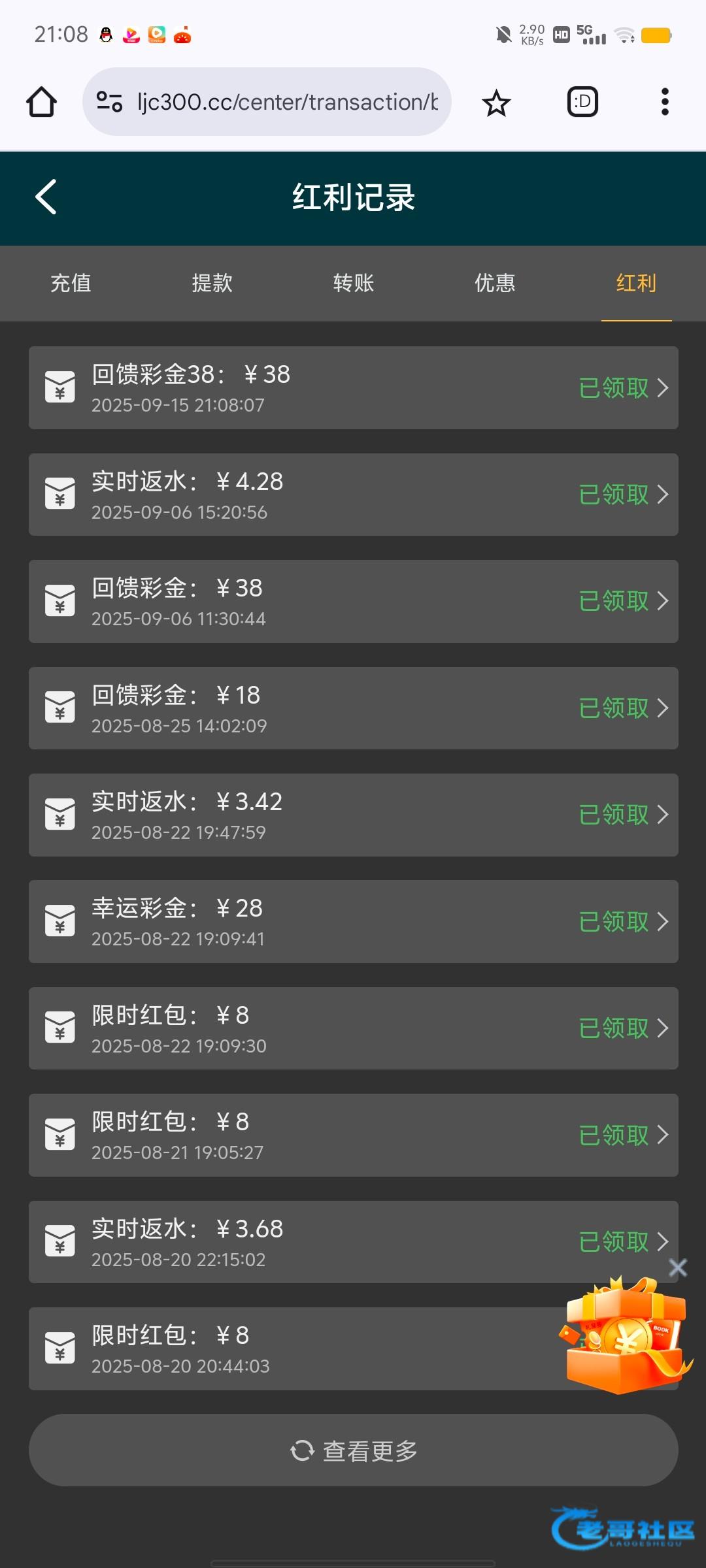Tap 查看更多 to load more records

tap(353, 1450)
